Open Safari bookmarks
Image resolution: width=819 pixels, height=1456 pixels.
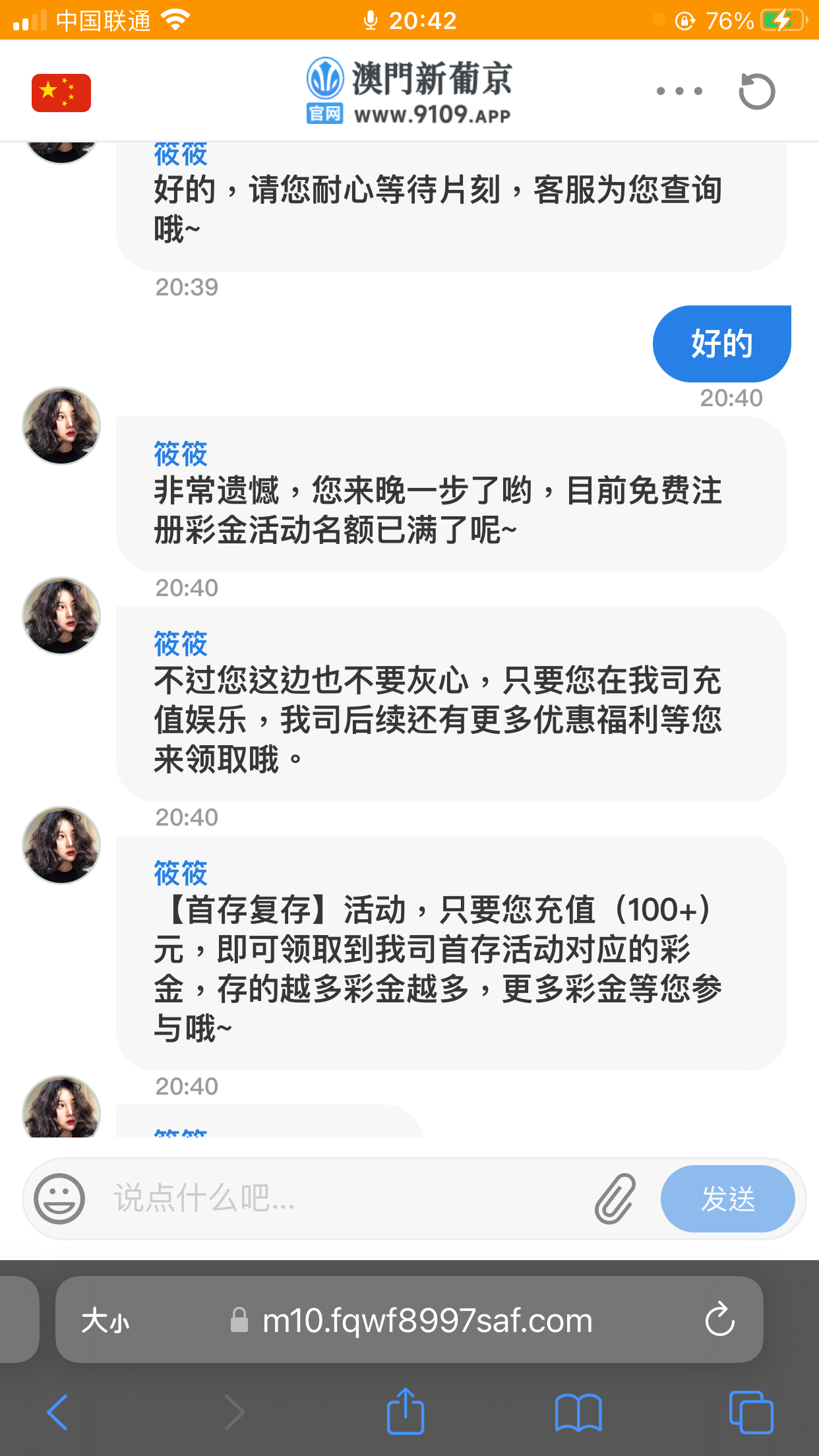pyautogui.click(x=578, y=1412)
